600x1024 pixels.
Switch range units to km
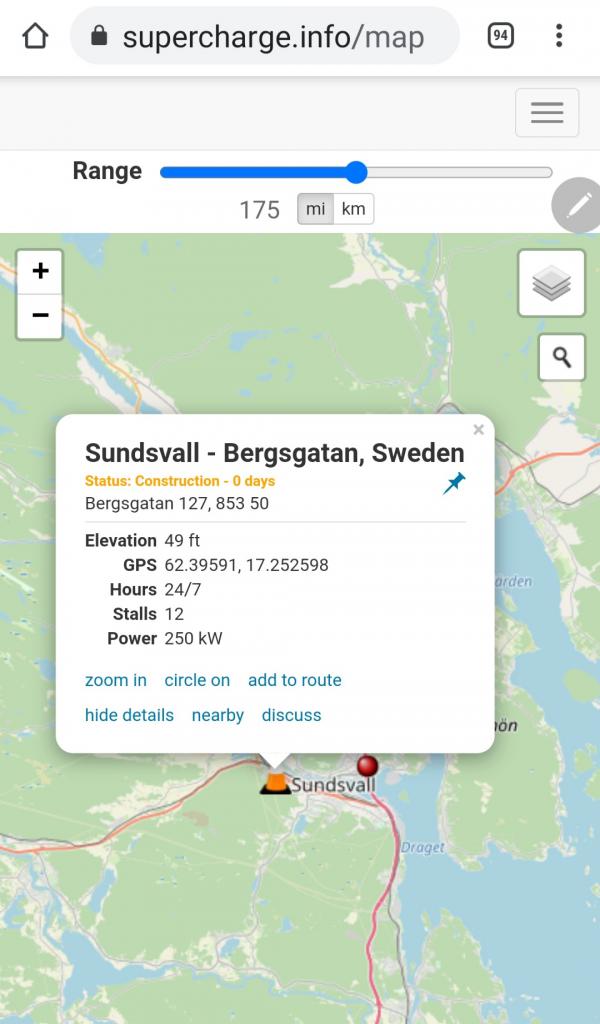353,209
